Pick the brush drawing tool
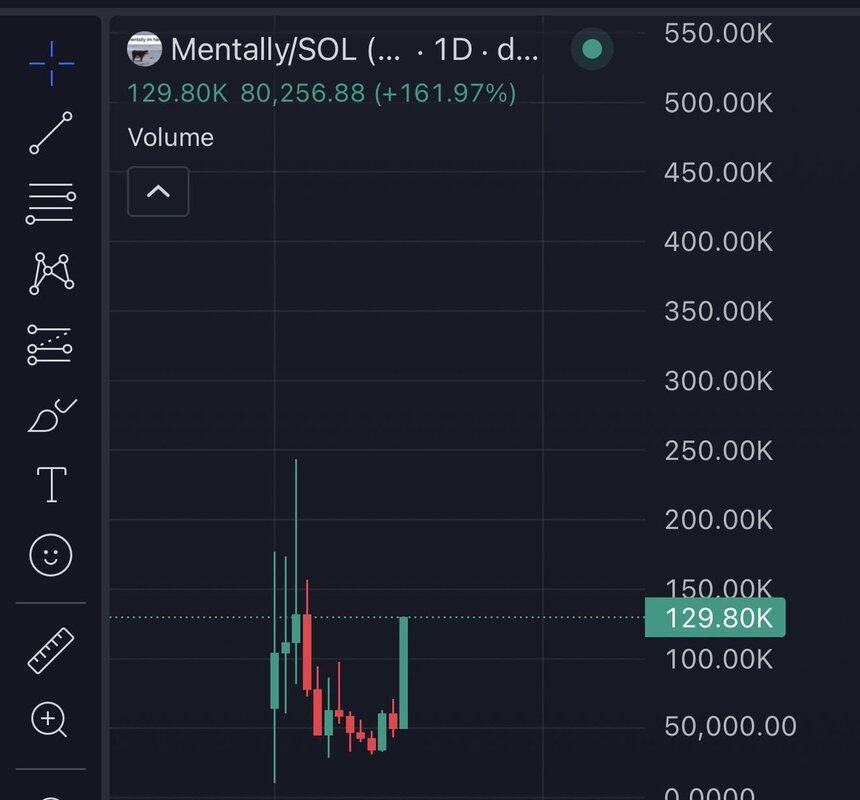Image resolution: width=860 pixels, height=800 pixels. point(51,414)
